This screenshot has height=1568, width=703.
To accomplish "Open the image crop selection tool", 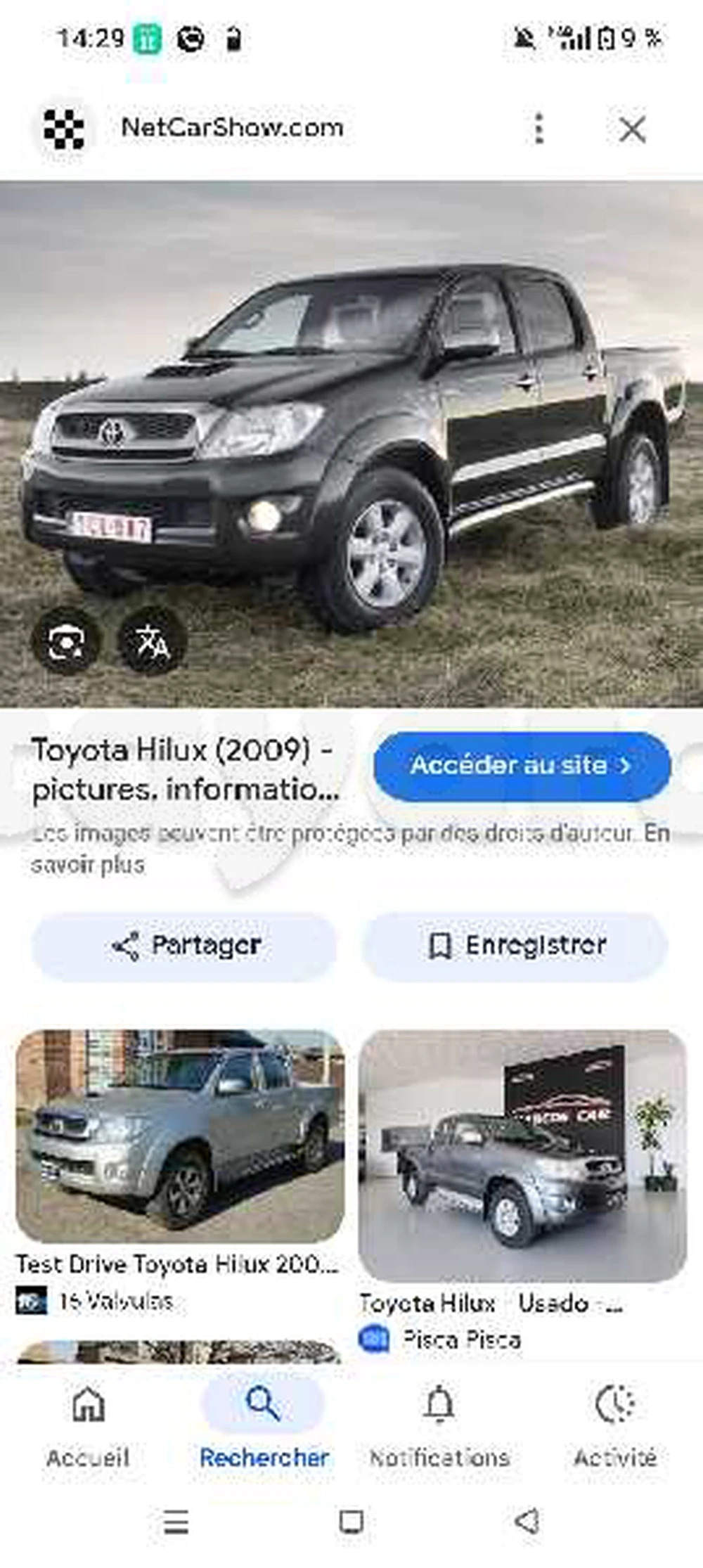I will click(65, 642).
